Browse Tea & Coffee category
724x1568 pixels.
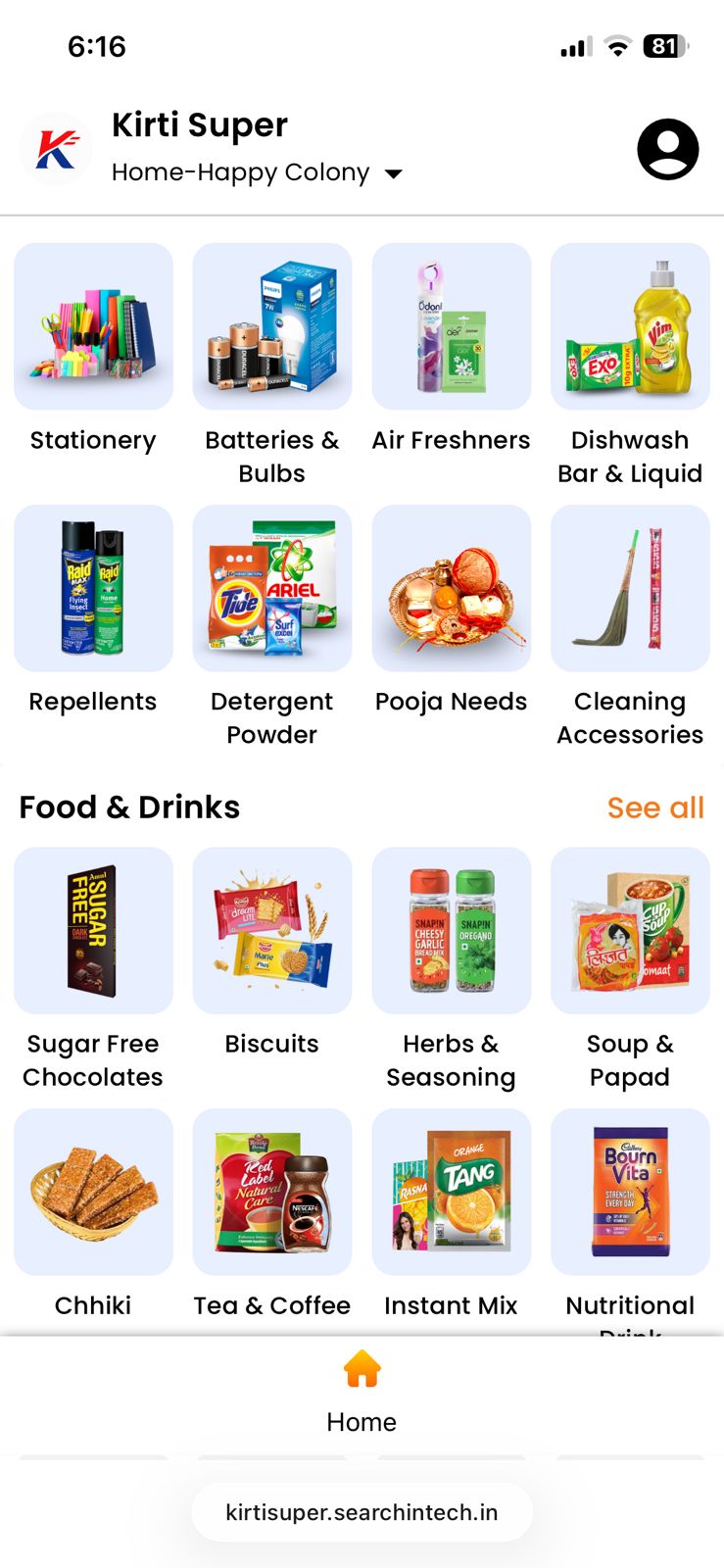pos(271,1193)
